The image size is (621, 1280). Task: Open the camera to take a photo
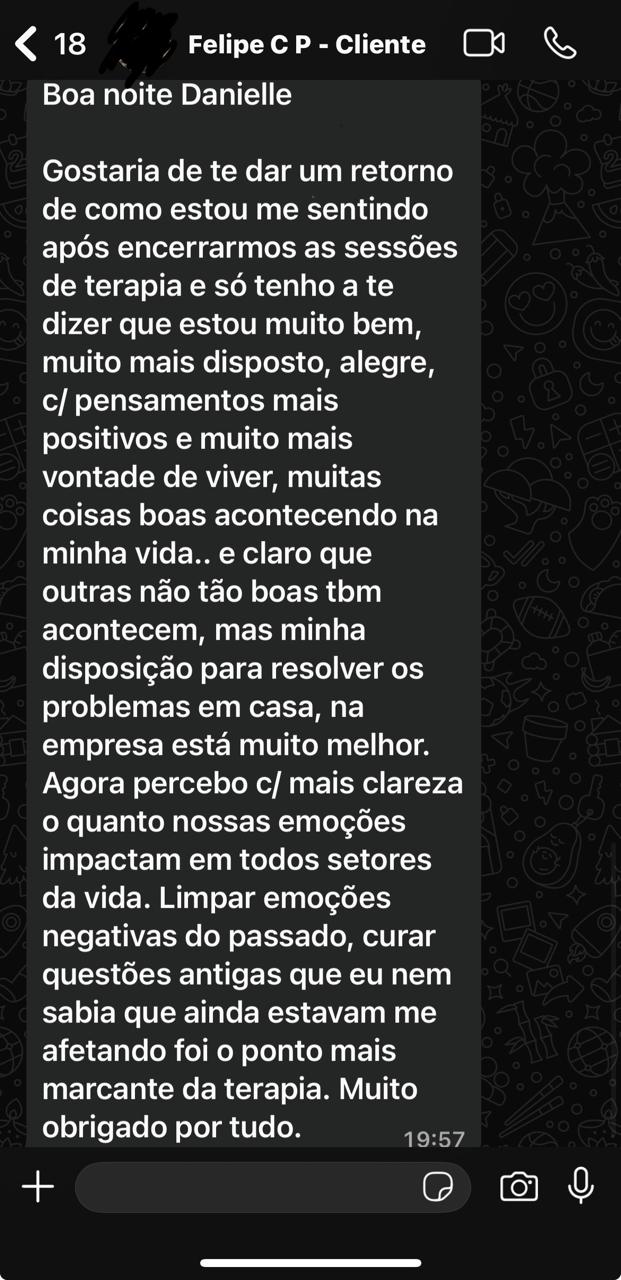518,1187
